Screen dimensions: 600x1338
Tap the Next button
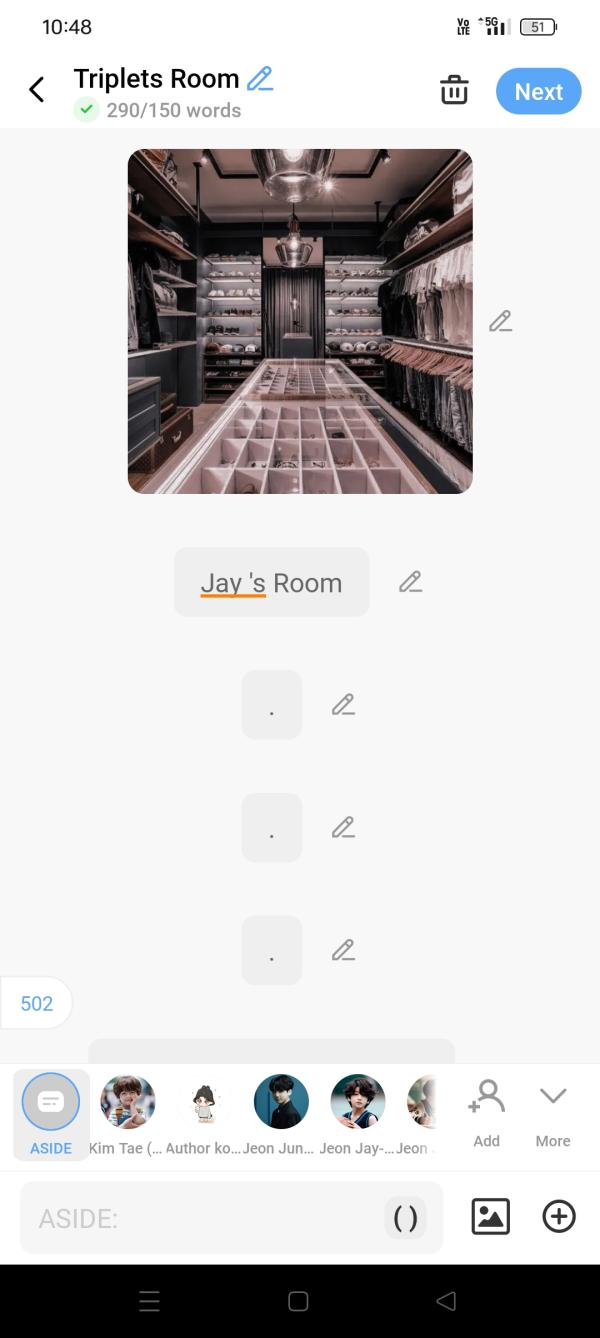(x=538, y=91)
